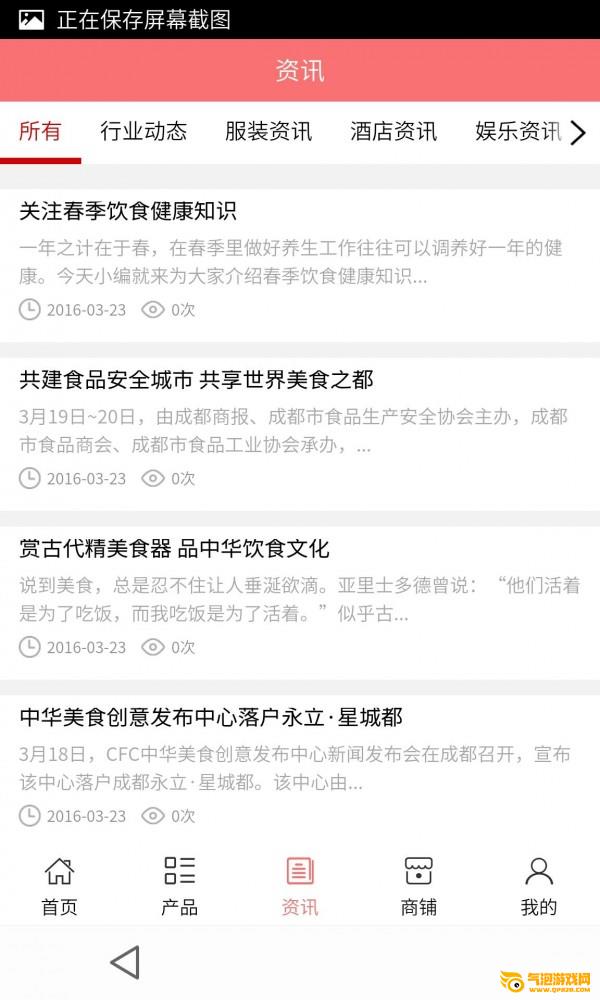Tap the system back button
The image size is (600, 1000).
pos(125,962)
